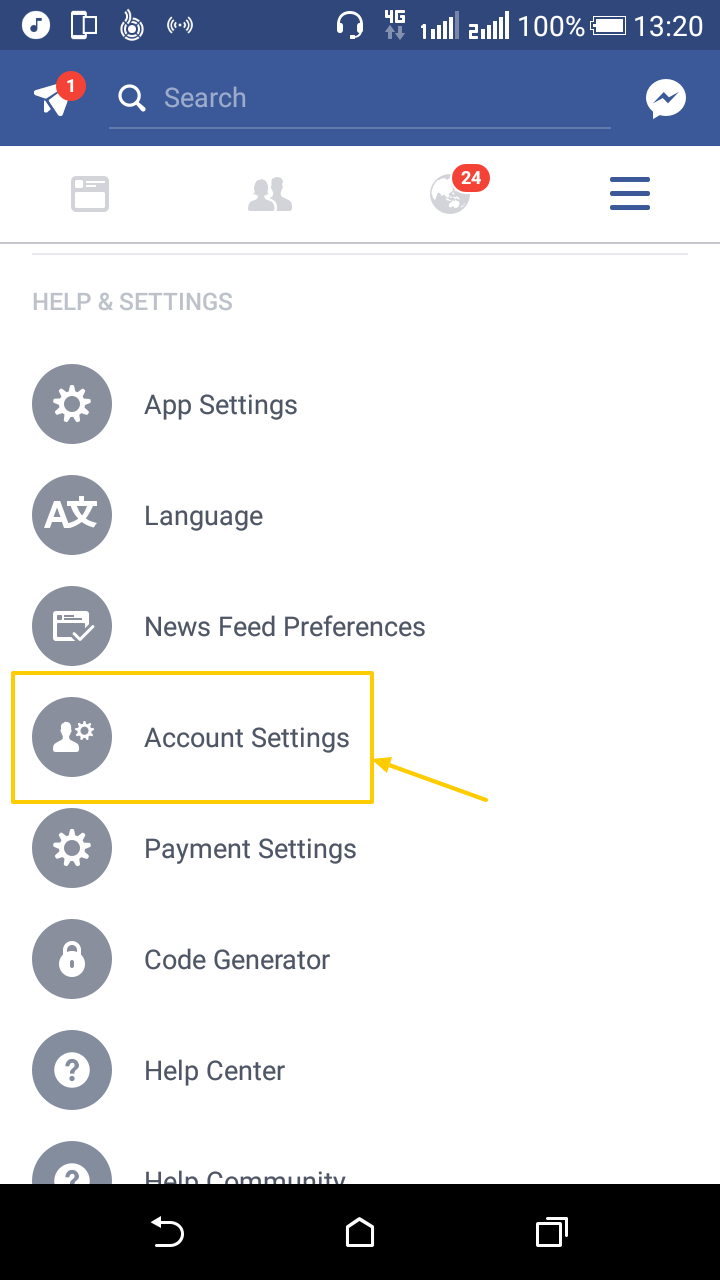View notifications with the 24 badge
Image resolution: width=720 pixels, height=1280 pixels.
click(x=450, y=193)
